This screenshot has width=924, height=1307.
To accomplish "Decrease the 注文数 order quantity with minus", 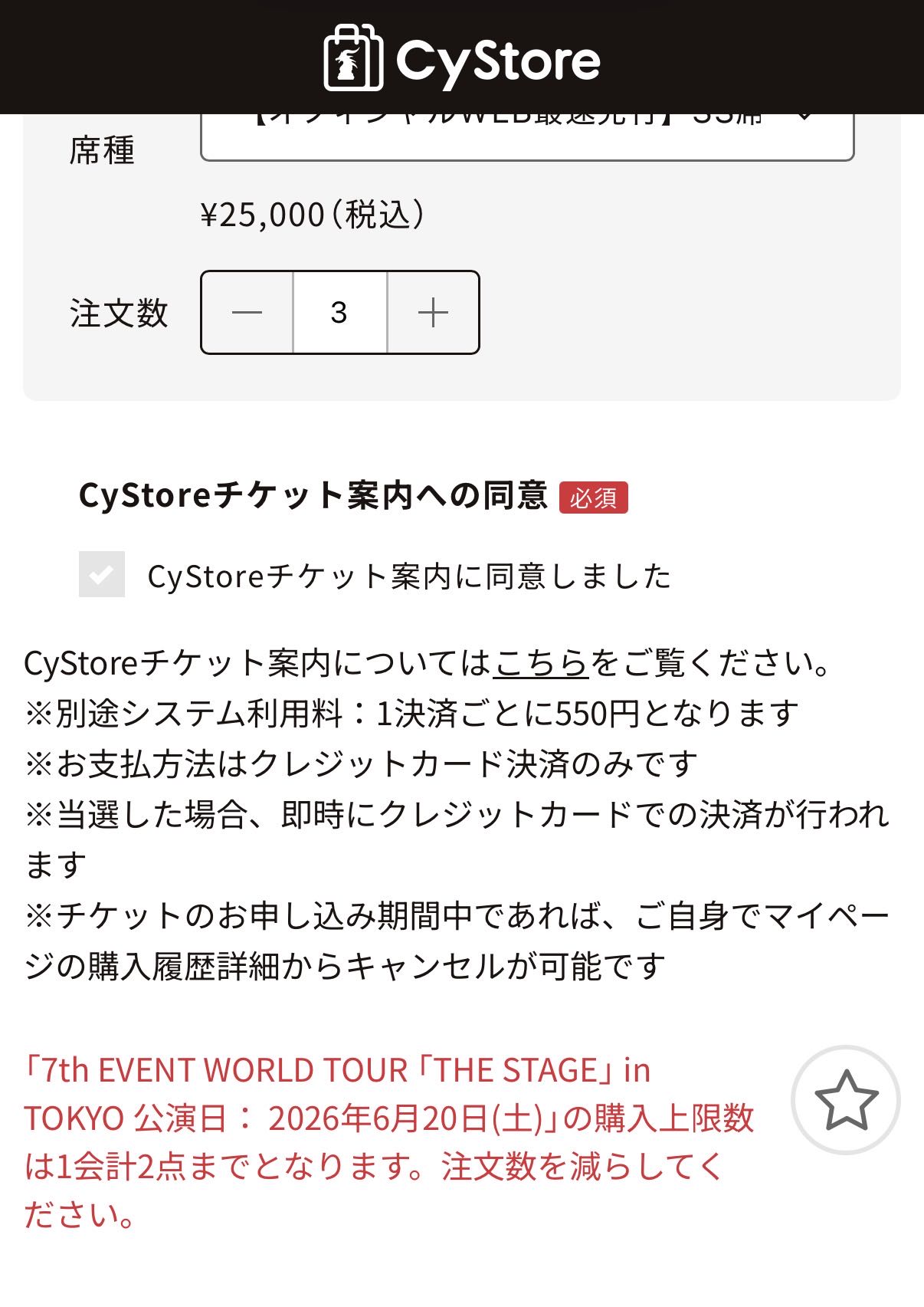I will click(247, 312).
